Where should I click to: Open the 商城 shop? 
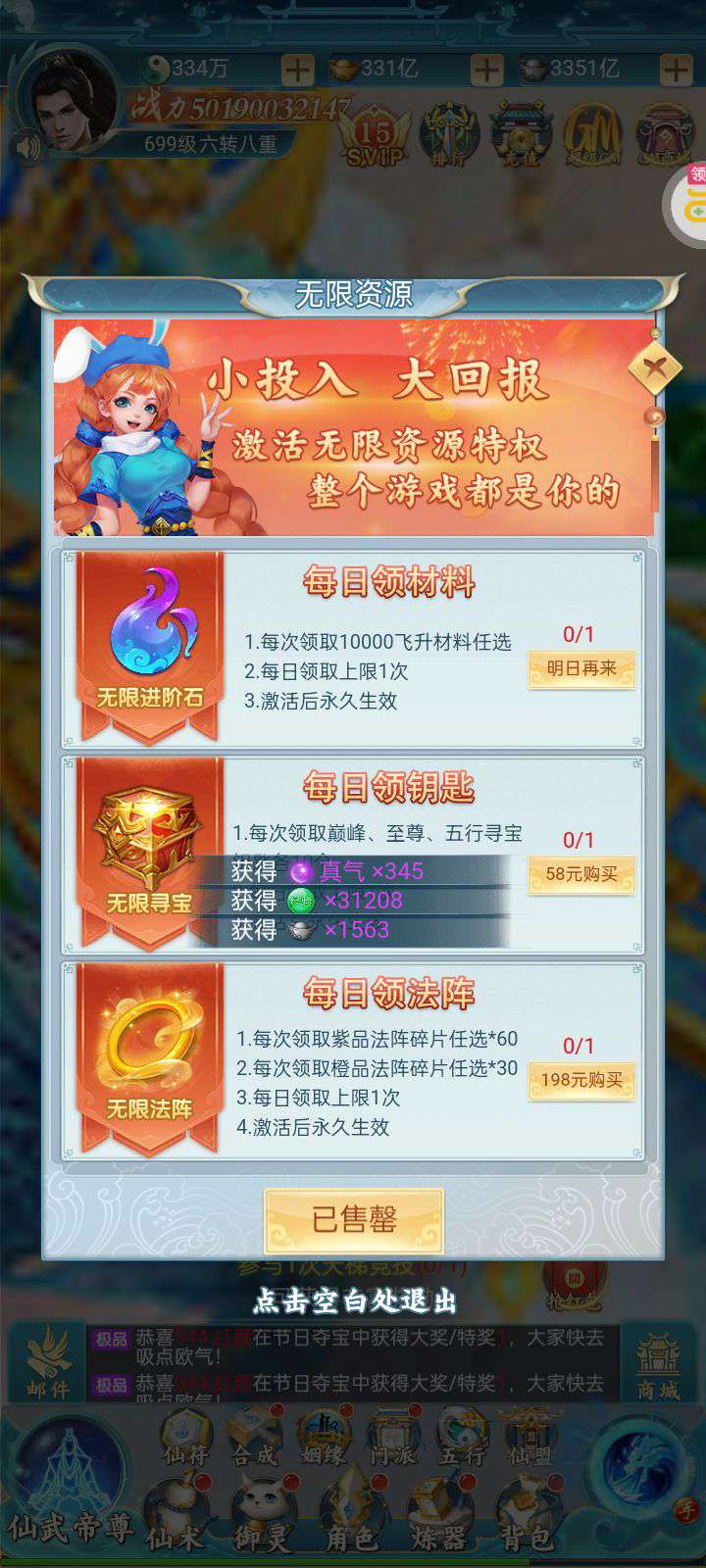pos(658,1363)
